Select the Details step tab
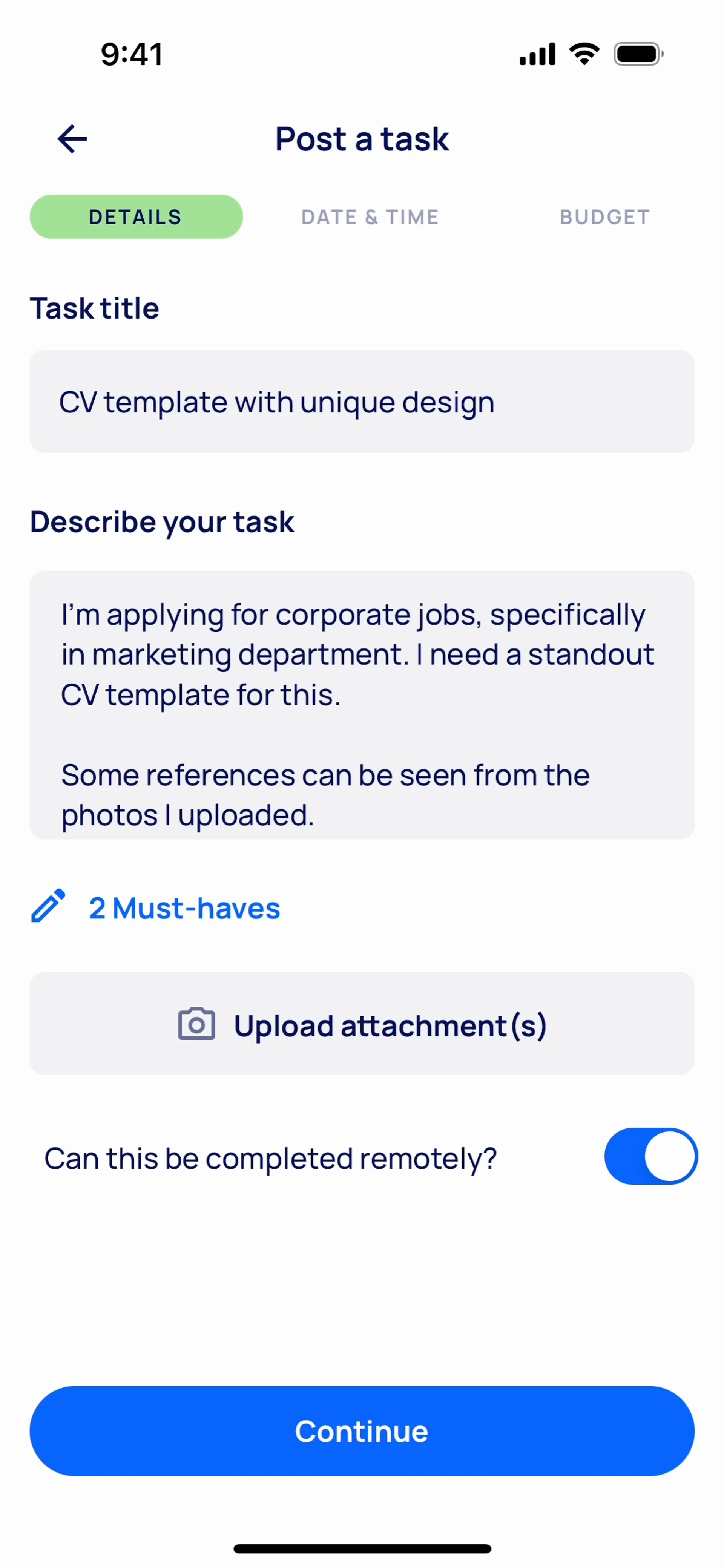 136,217
